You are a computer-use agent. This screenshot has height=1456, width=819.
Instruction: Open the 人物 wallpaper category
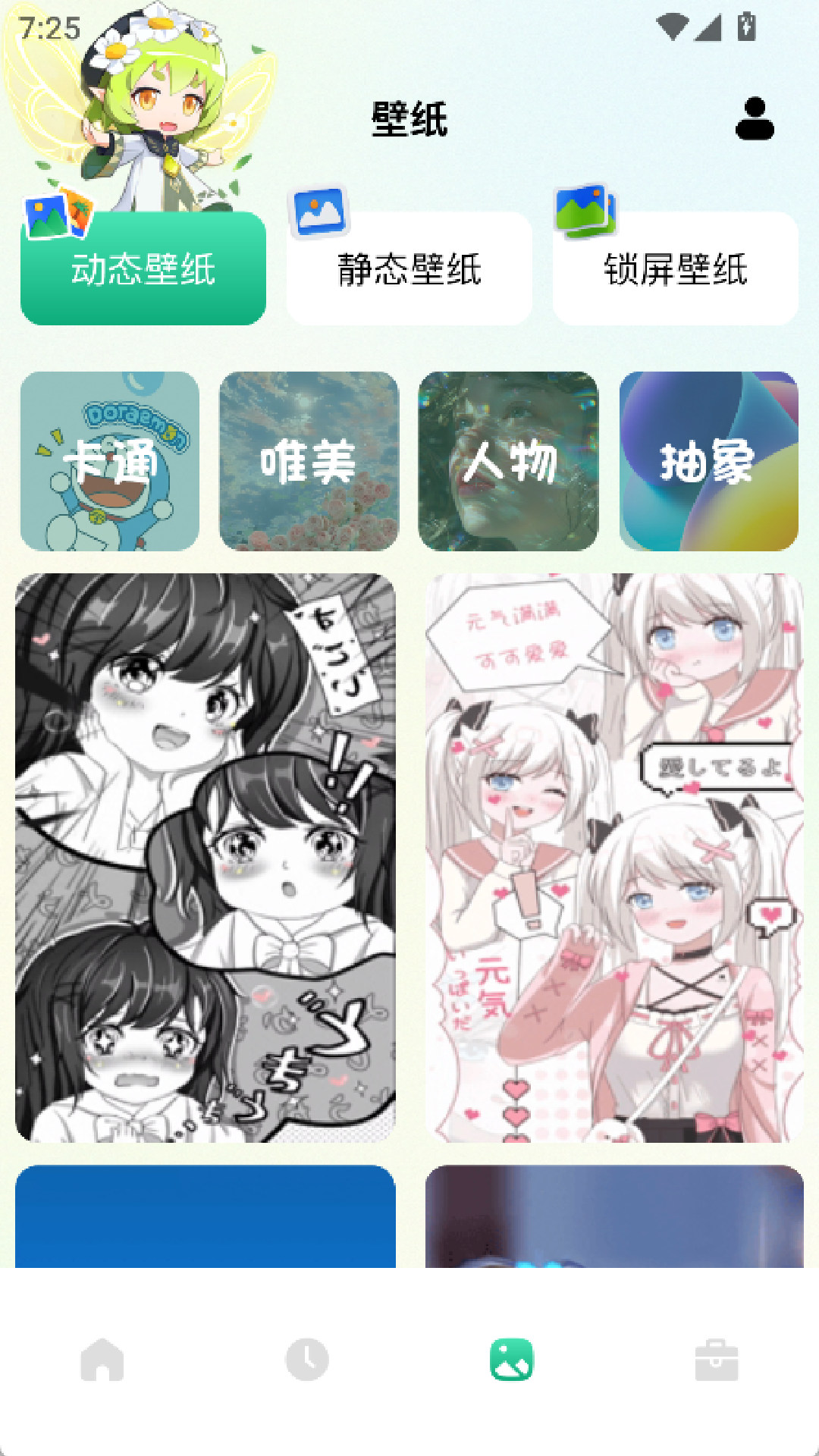pos(508,461)
